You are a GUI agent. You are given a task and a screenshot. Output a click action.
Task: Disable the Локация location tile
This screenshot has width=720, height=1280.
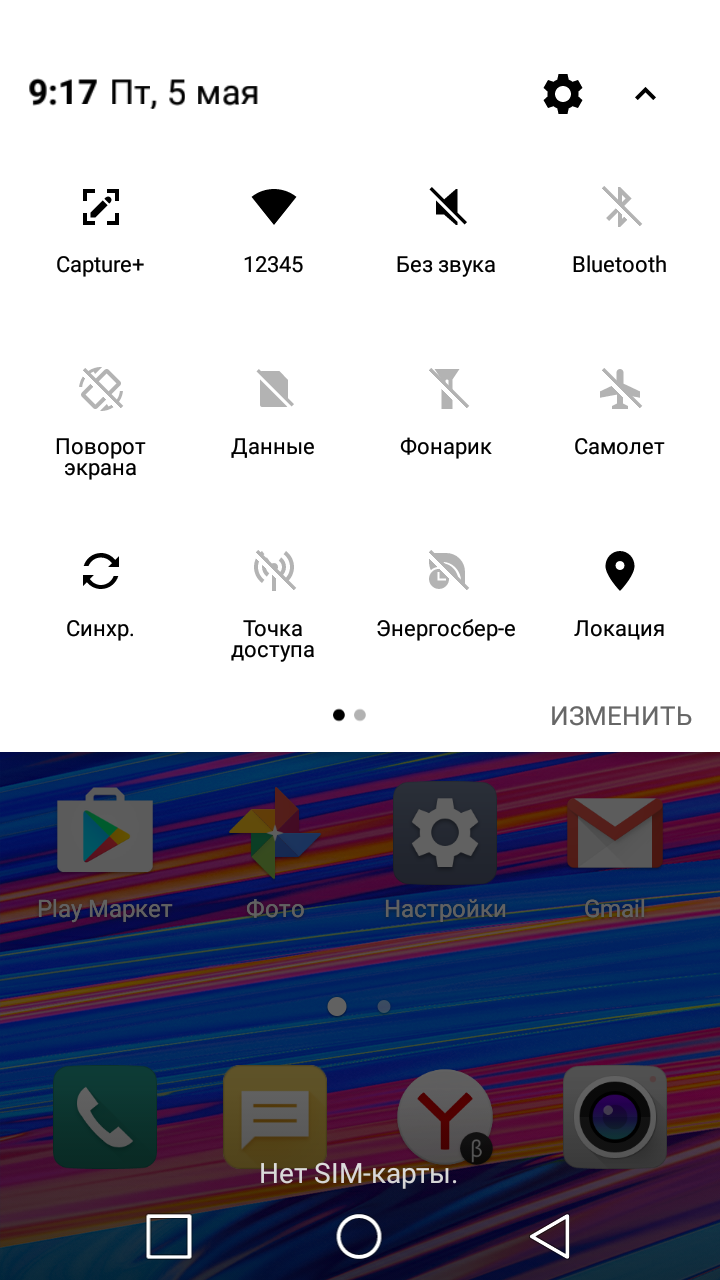619,571
